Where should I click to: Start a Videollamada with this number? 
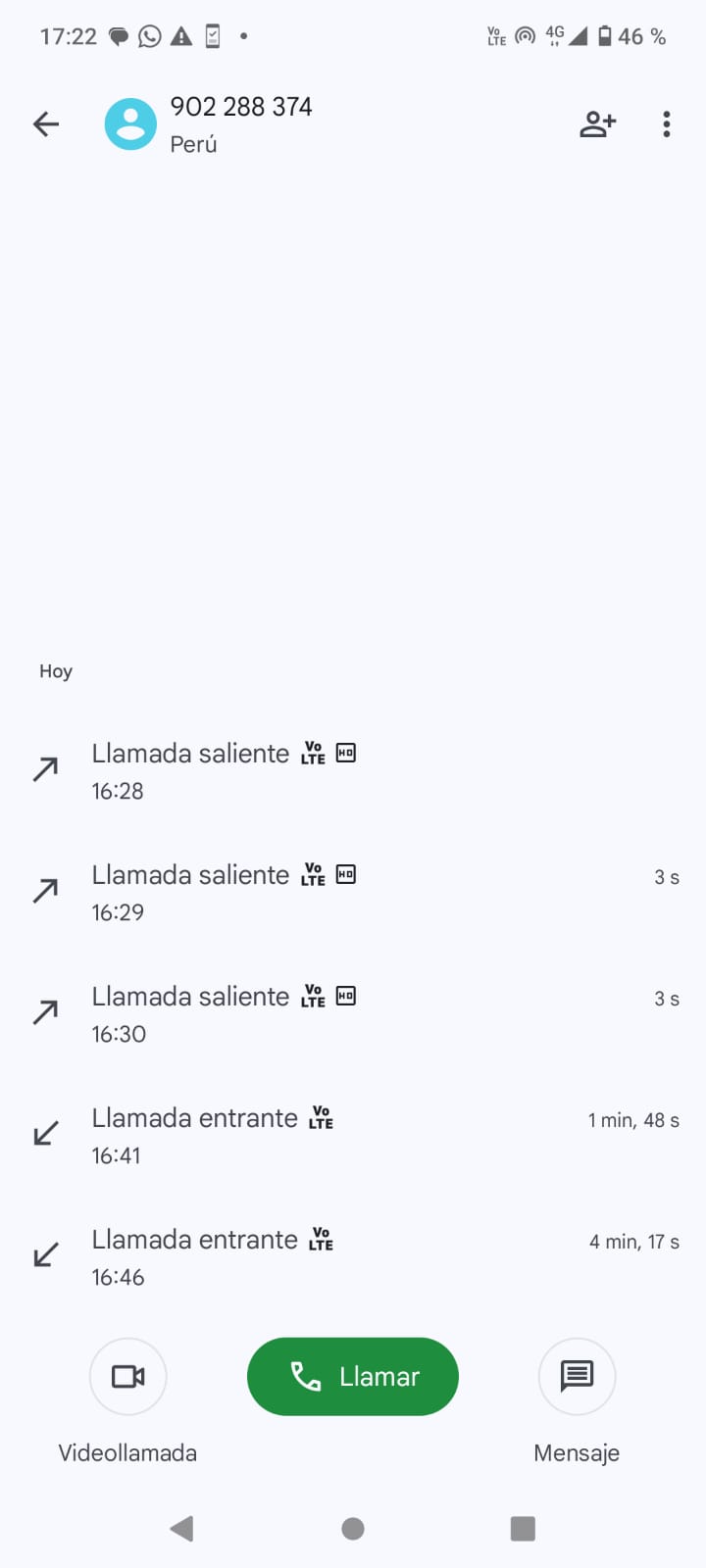127,1377
